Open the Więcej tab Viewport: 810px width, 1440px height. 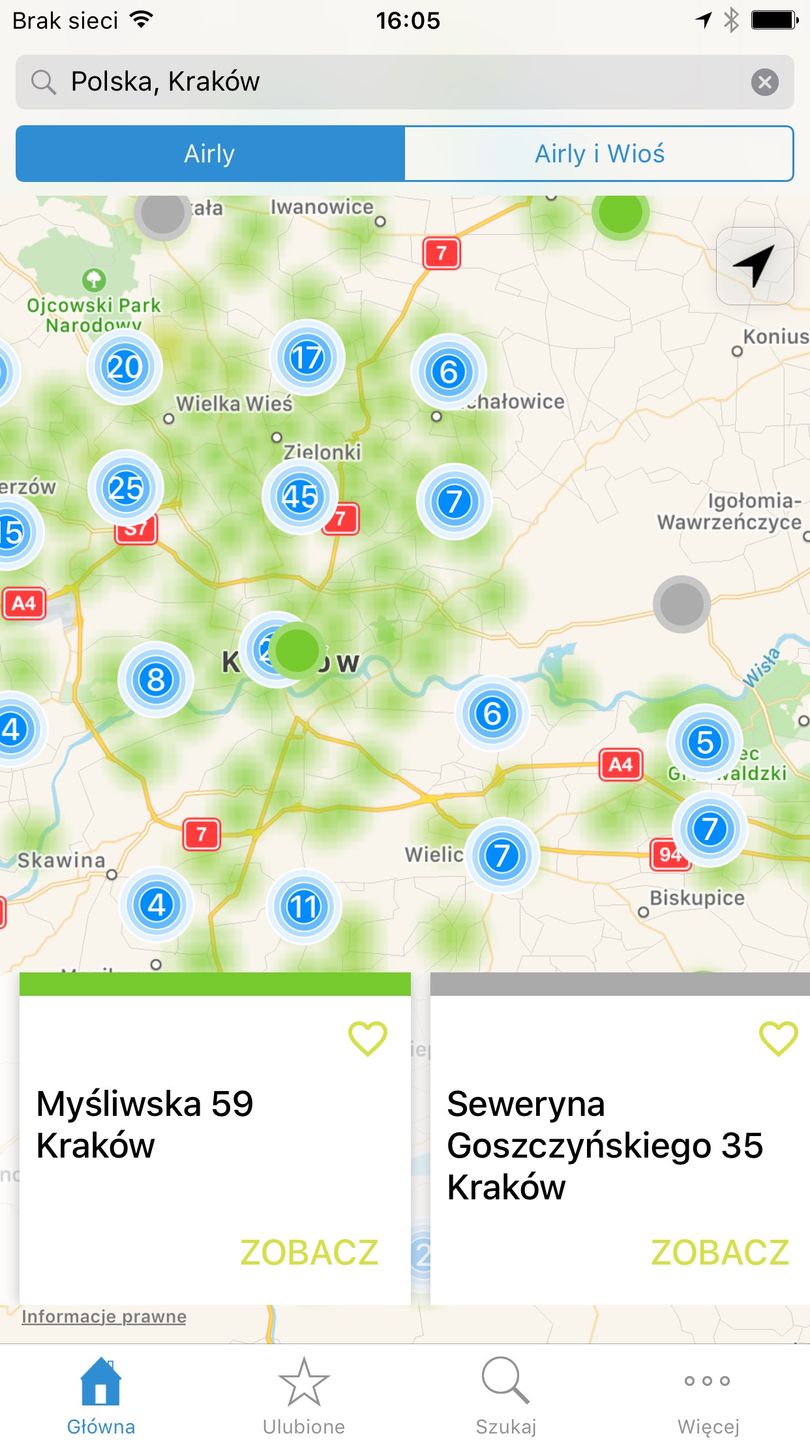point(708,1397)
